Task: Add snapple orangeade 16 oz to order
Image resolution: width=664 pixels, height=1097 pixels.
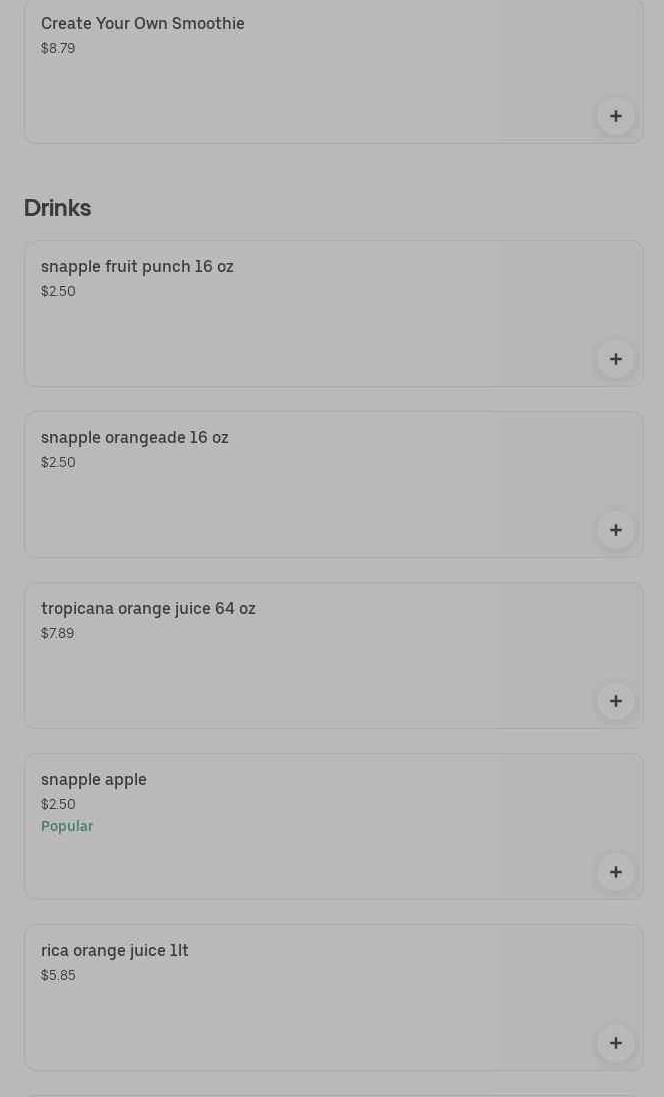Action: click(615, 530)
